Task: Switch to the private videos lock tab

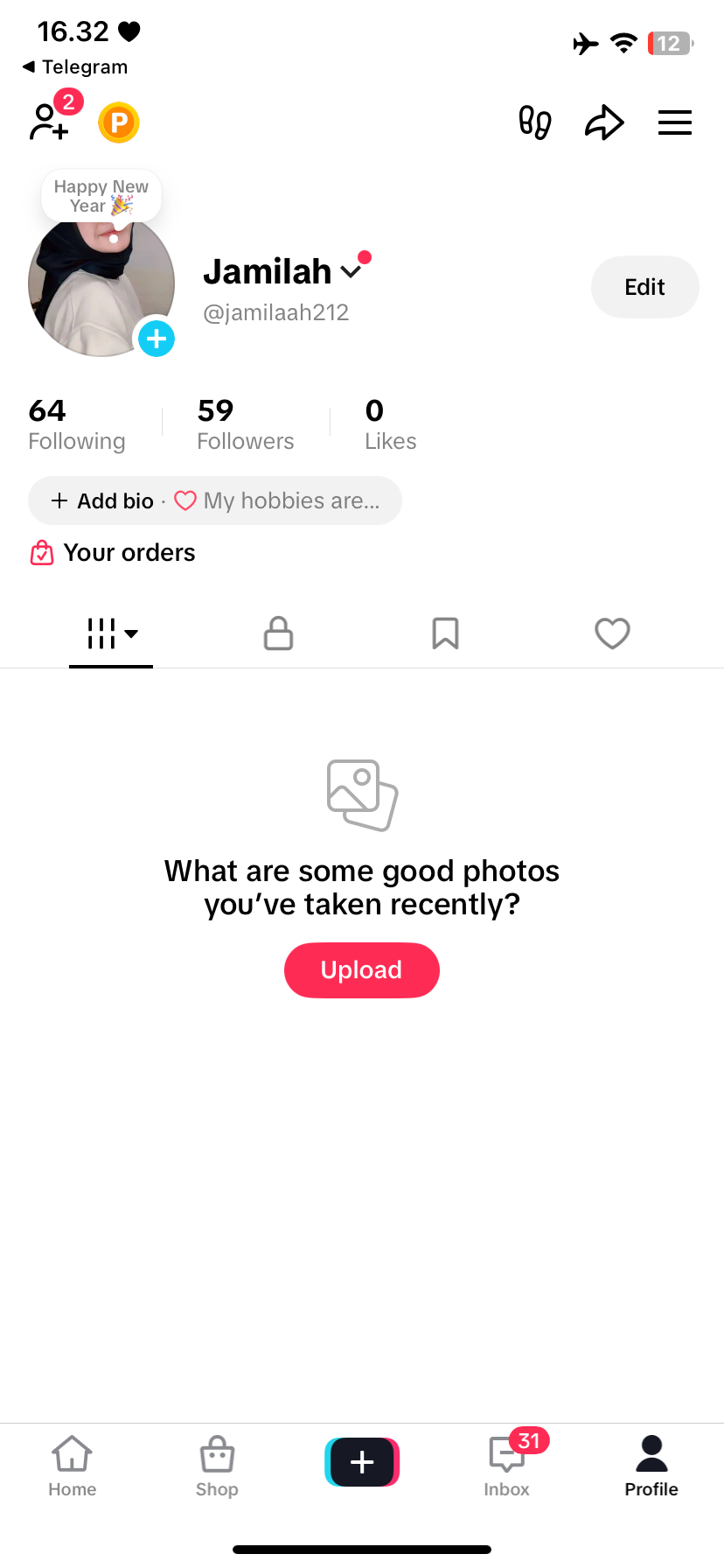Action: pyautogui.click(x=278, y=633)
